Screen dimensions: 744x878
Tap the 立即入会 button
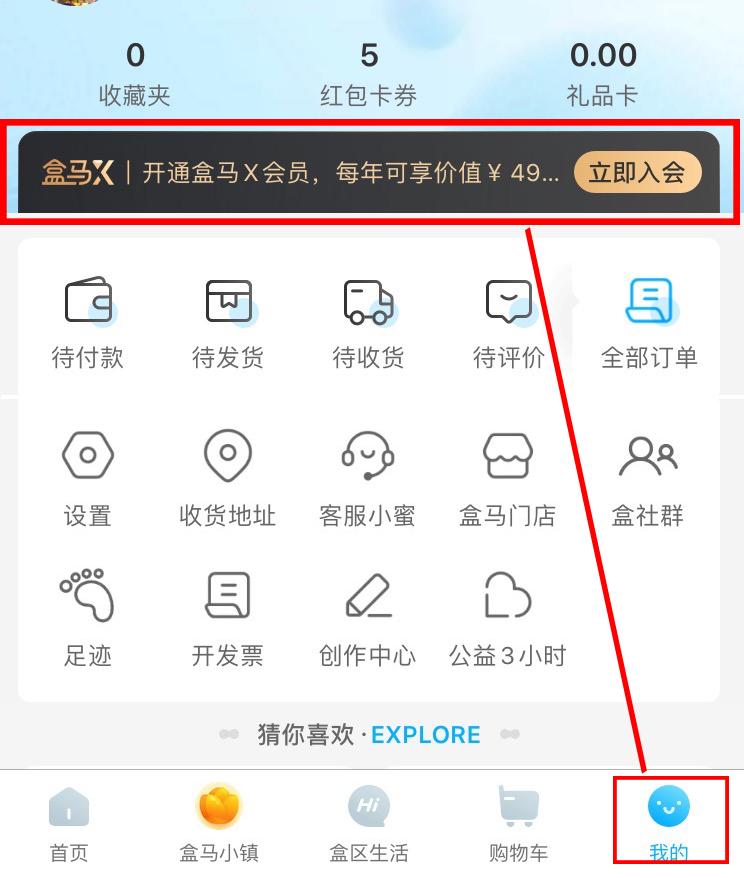(638, 172)
